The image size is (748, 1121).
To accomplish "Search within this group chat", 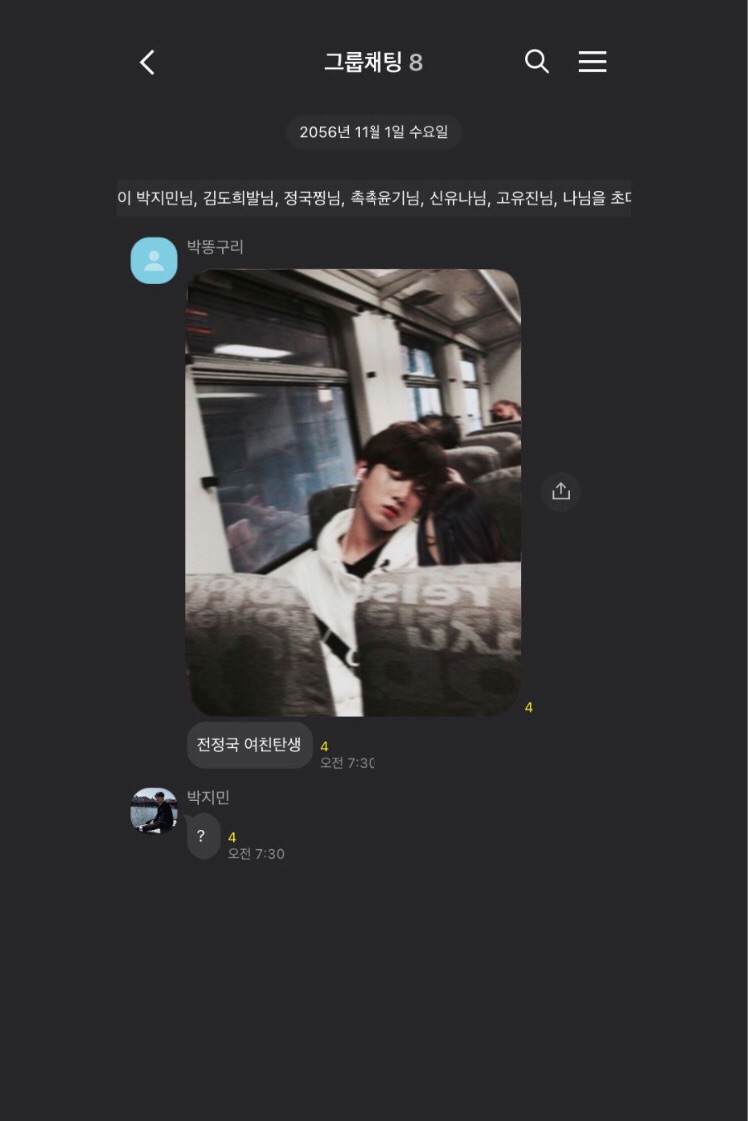I will tap(537, 62).
